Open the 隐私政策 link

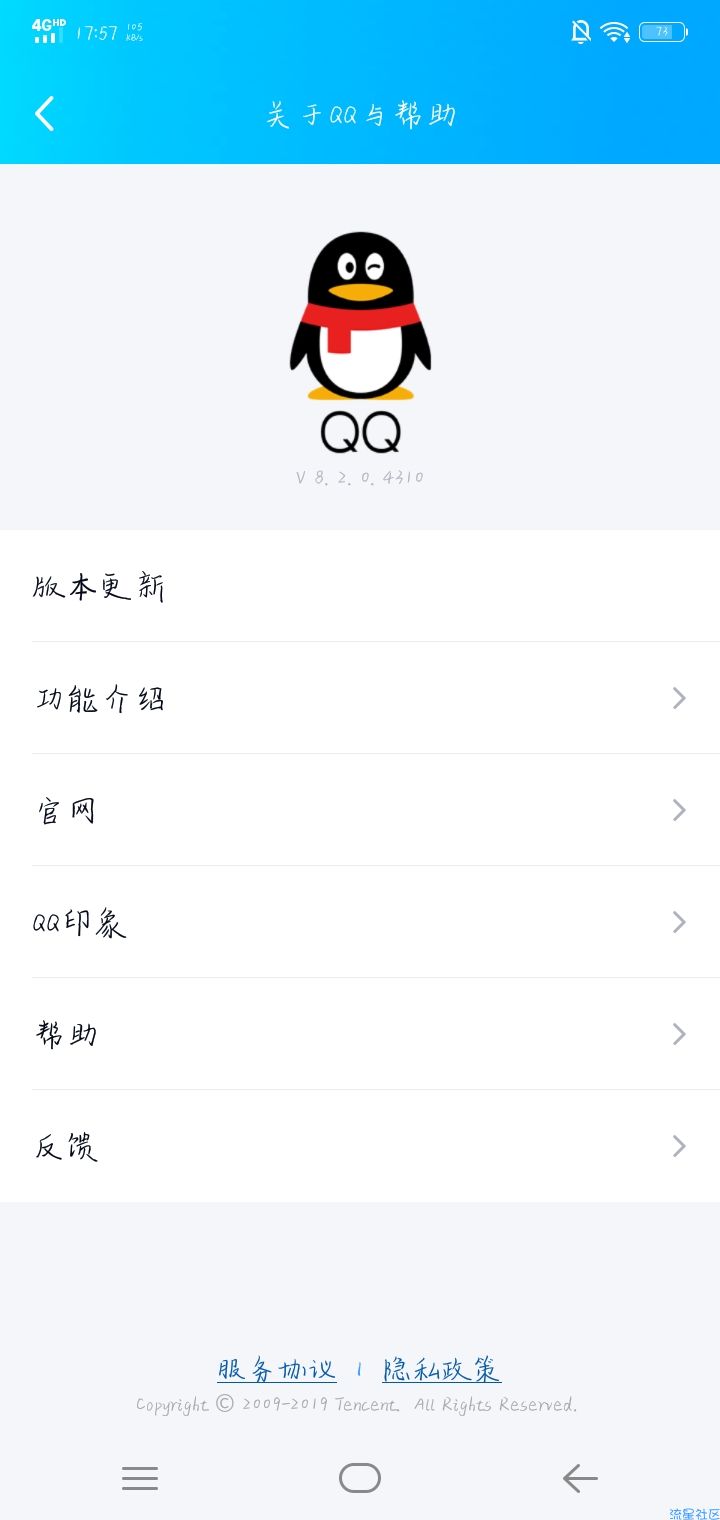tap(442, 1369)
